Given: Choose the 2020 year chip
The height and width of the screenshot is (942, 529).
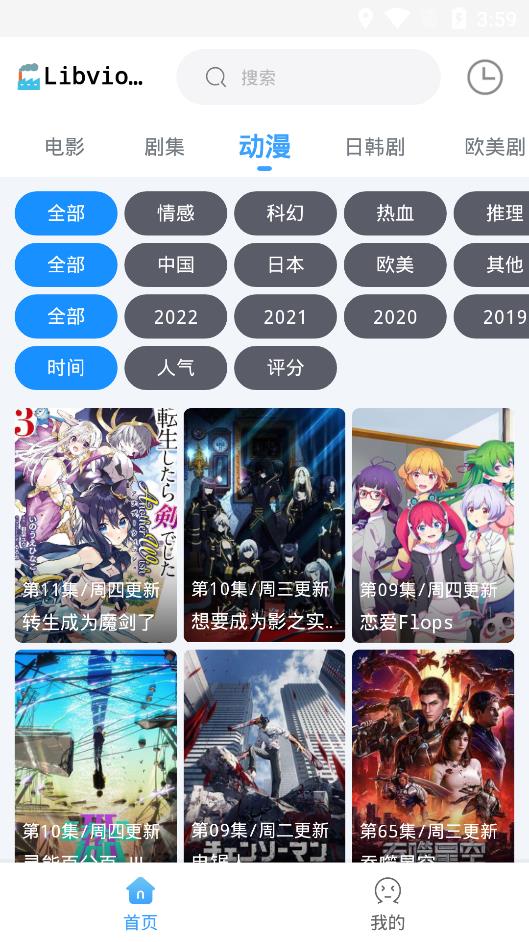Looking at the screenshot, I should coord(395,317).
